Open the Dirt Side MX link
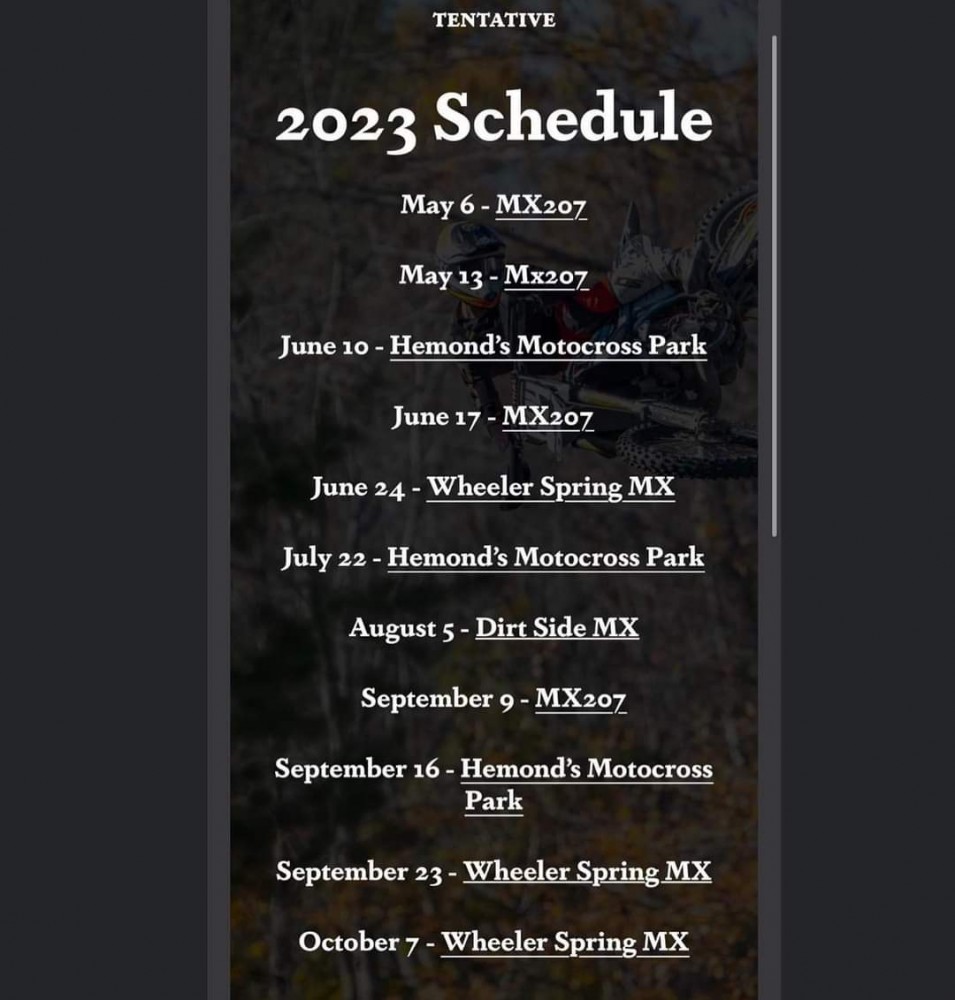This screenshot has width=955, height=1000. click(x=556, y=628)
